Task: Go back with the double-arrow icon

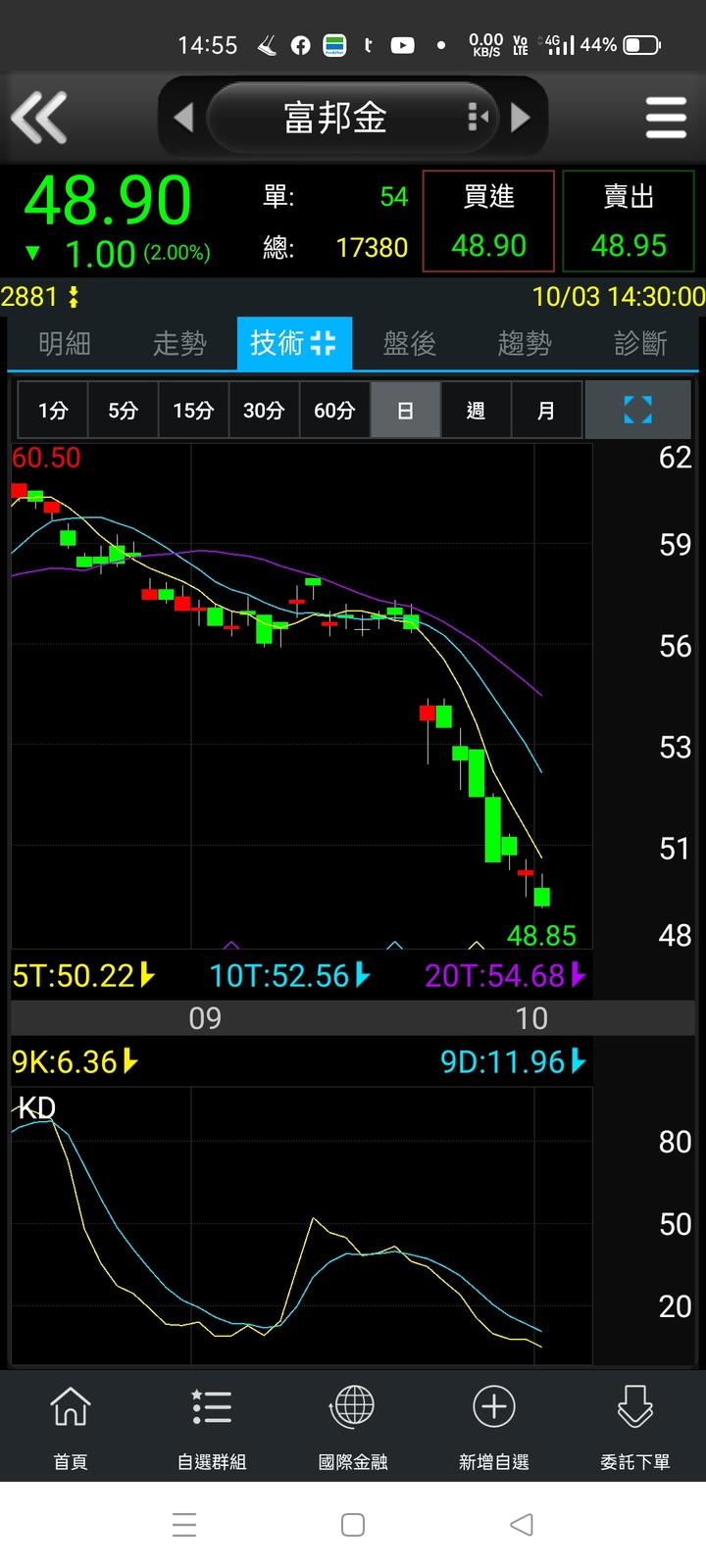Action: (39, 118)
